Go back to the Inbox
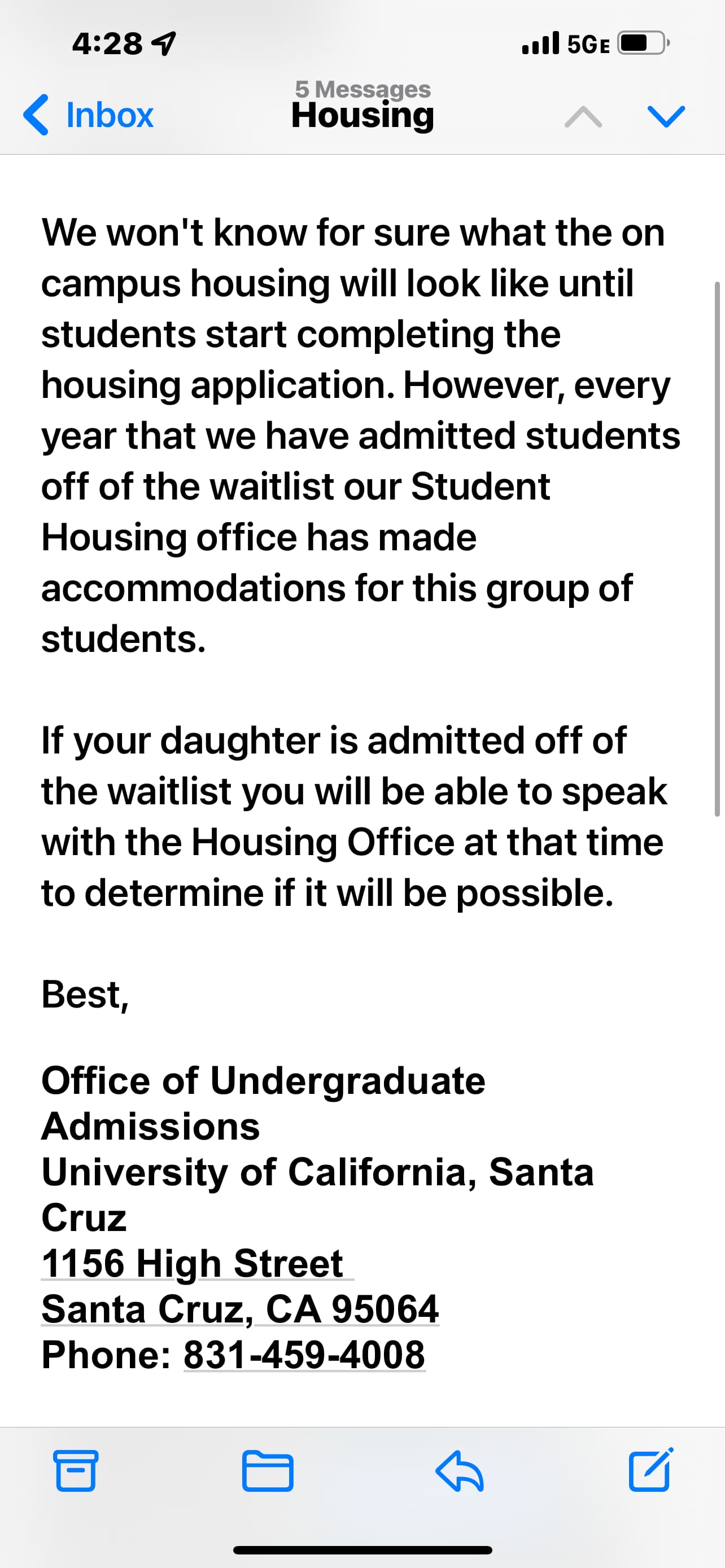This screenshot has height=1568, width=725. [x=89, y=115]
